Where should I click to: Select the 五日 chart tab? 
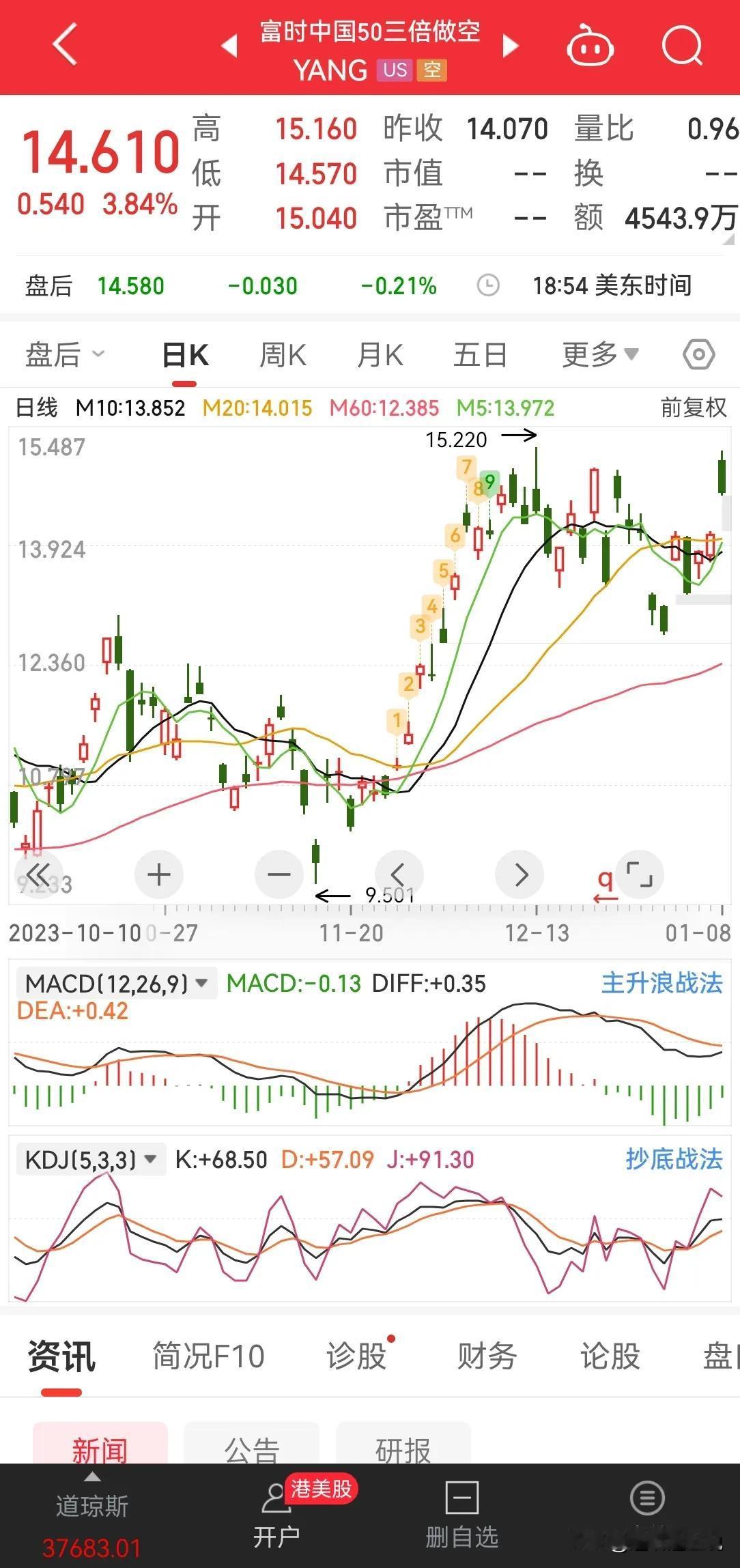(x=481, y=355)
